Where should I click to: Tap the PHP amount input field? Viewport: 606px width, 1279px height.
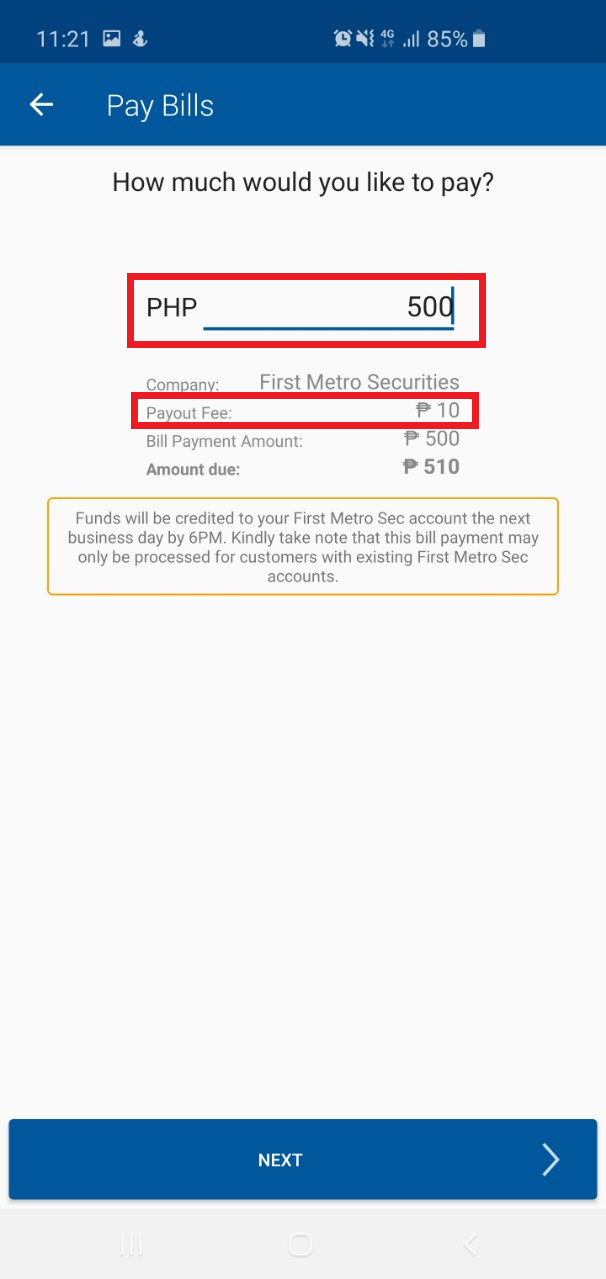329,308
